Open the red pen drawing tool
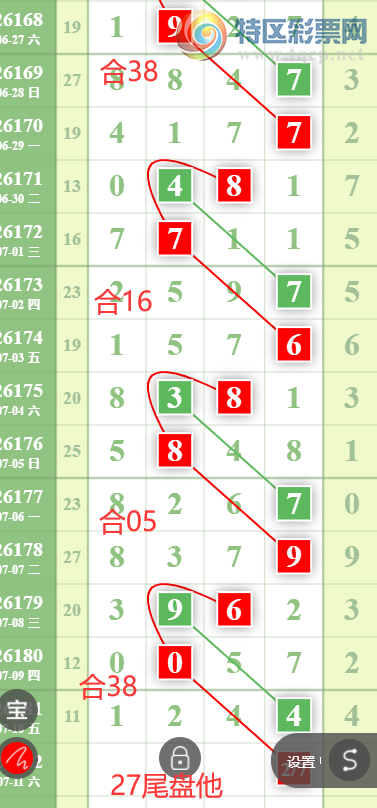Image resolution: width=377 pixels, height=808 pixels. [18, 758]
